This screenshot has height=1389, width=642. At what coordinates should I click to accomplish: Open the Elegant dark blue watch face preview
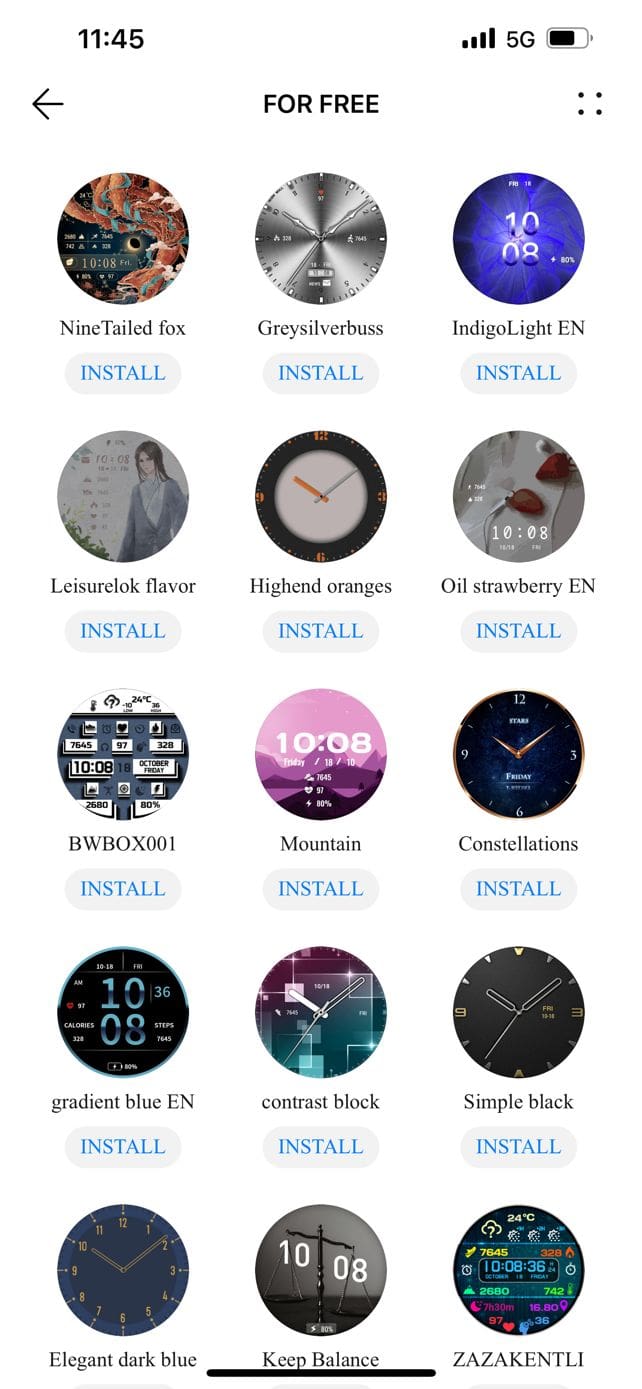(123, 1270)
